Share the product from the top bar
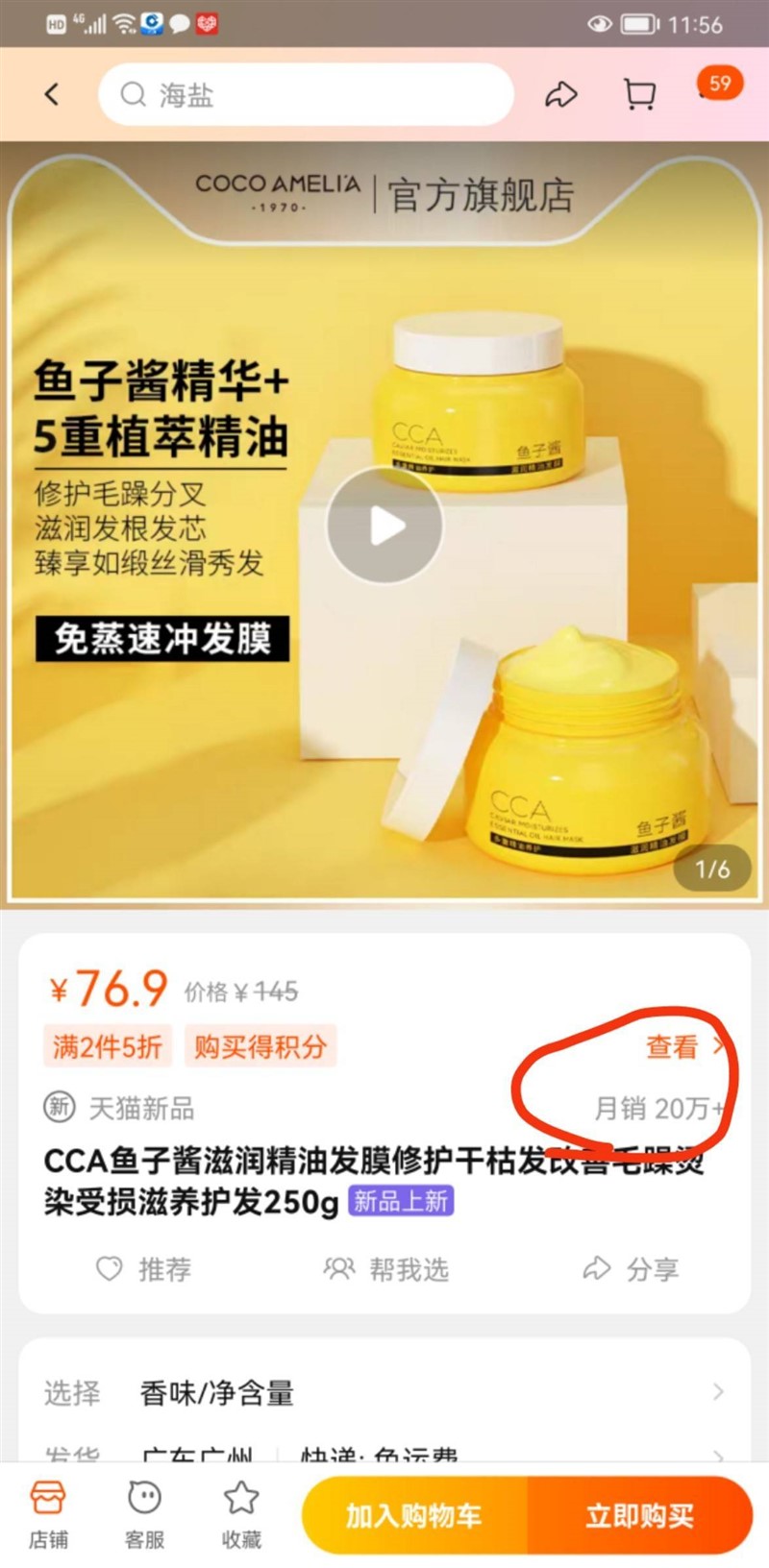769x1568 pixels. [561, 94]
